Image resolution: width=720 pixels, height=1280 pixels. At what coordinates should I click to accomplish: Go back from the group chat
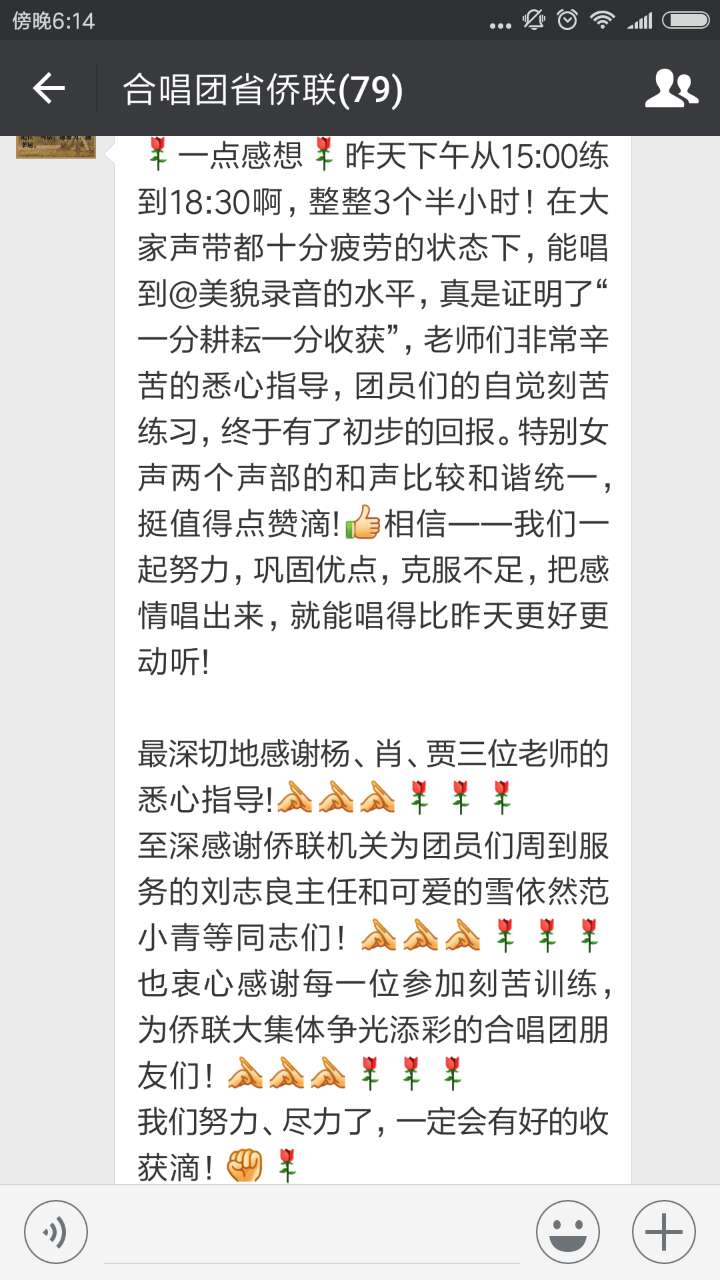tap(48, 89)
